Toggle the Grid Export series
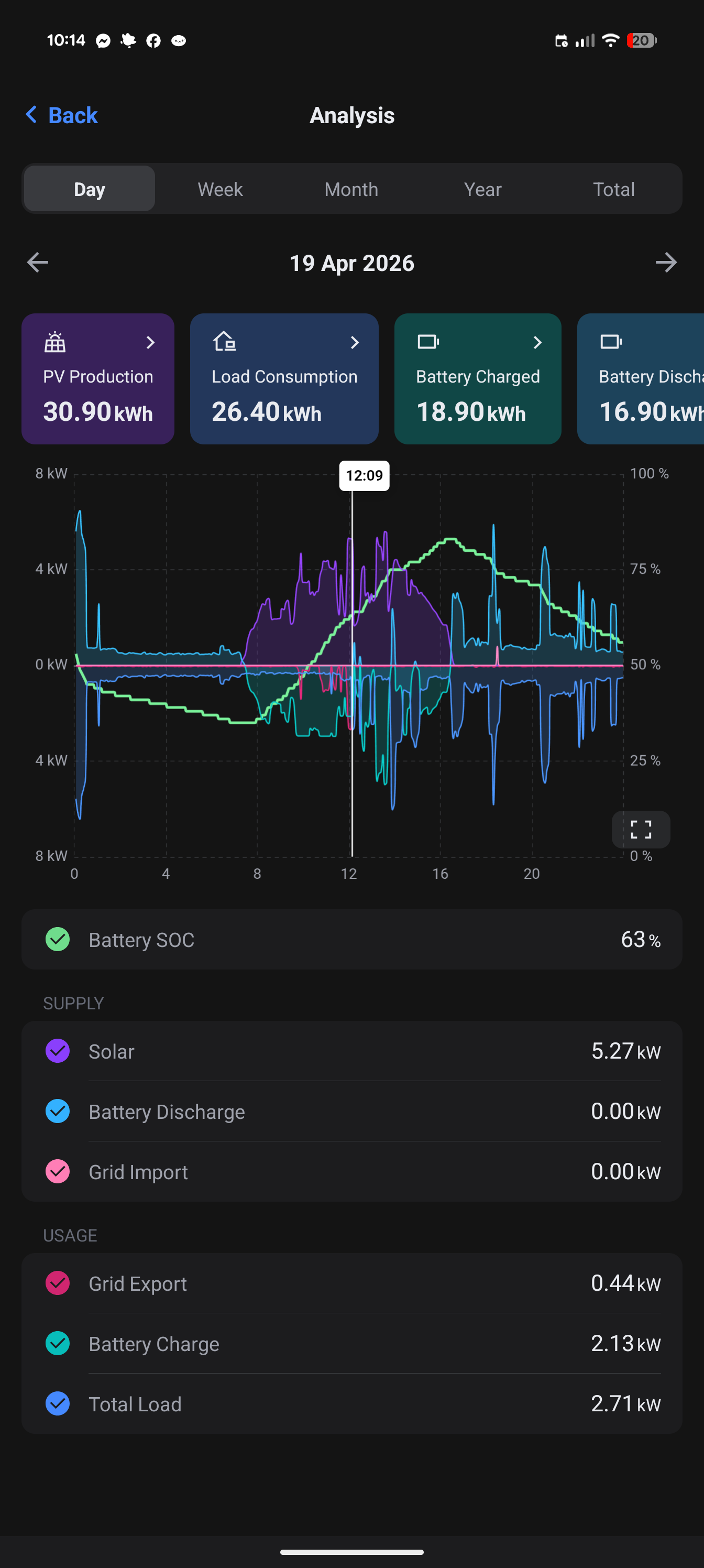Viewport: 704px width, 1568px height. click(58, 1282)
